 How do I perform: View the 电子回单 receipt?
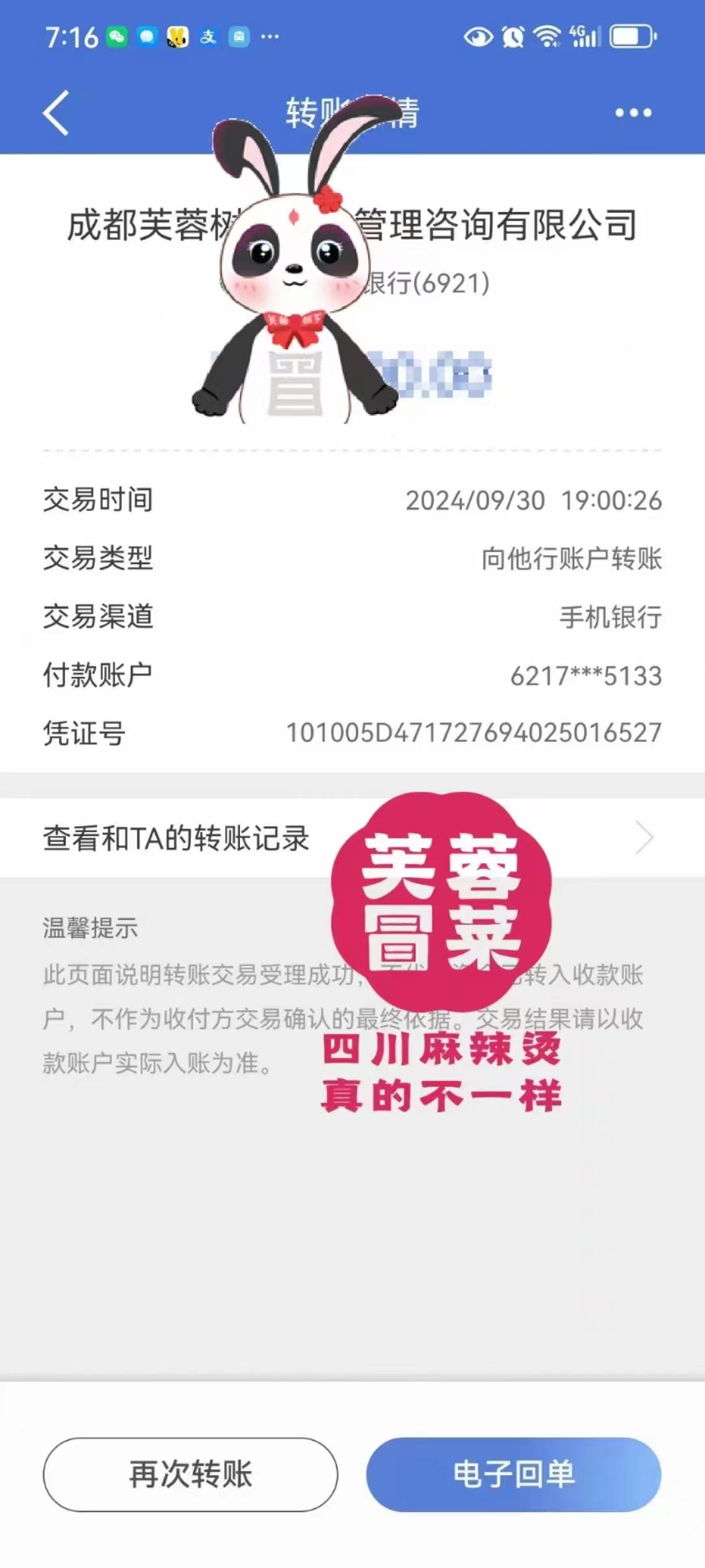(513, 1474)
